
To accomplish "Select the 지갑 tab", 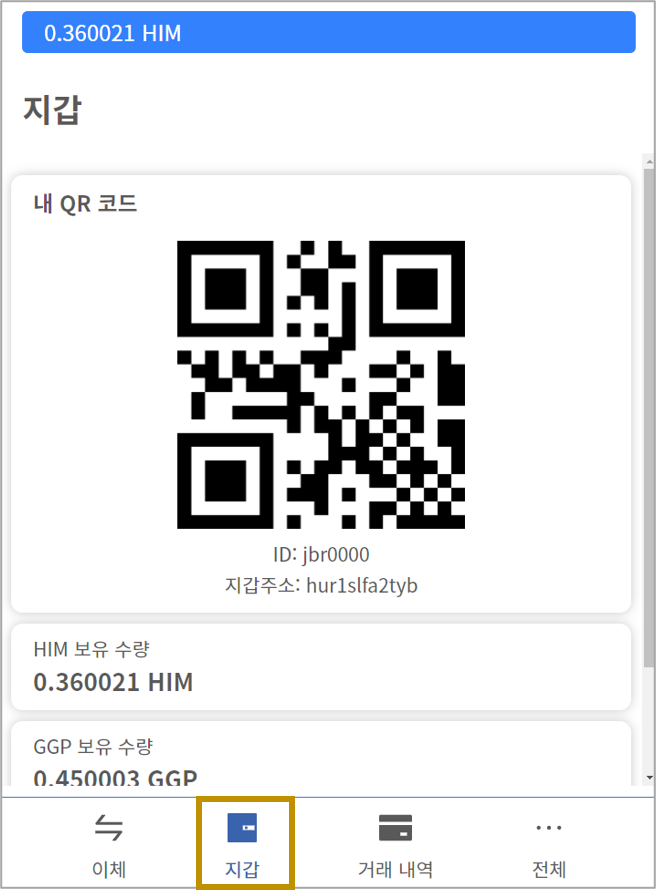I will pos(243,843).
